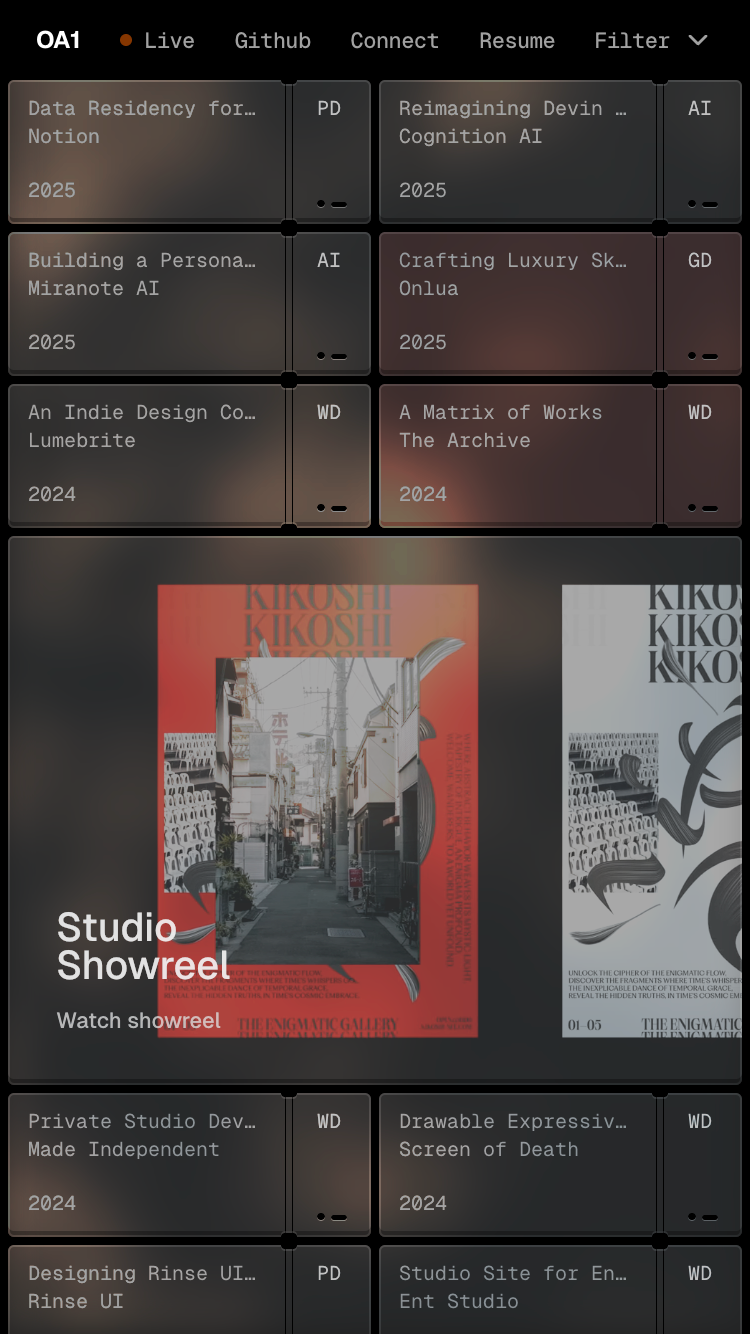This screenshot has width=750, height=1334.
Task: View the Resume link
Action: [516, 41]
